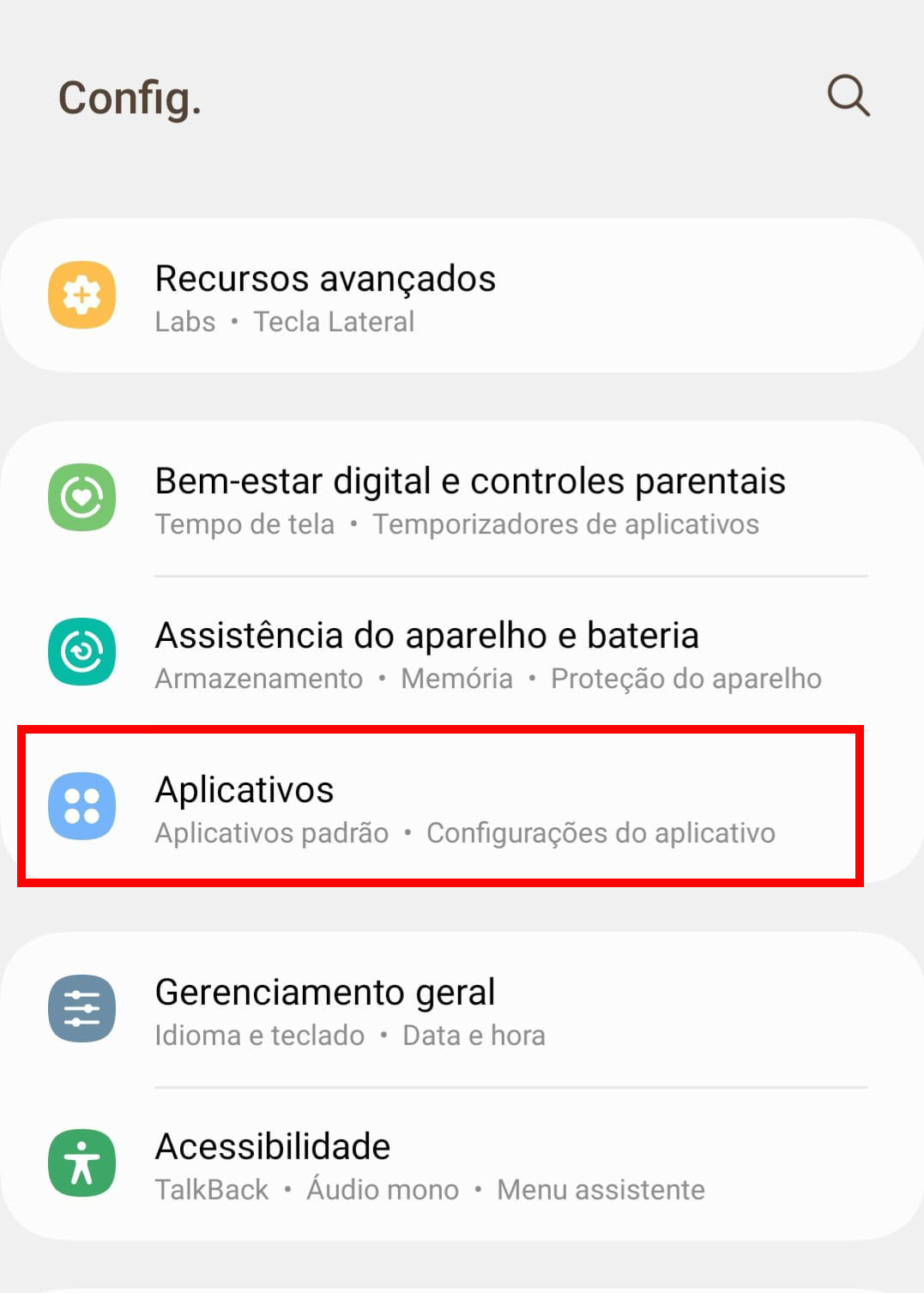Select the Bem-estar digital heart icon
Viewport: 924px width, 1293px height.
(82, 498)
